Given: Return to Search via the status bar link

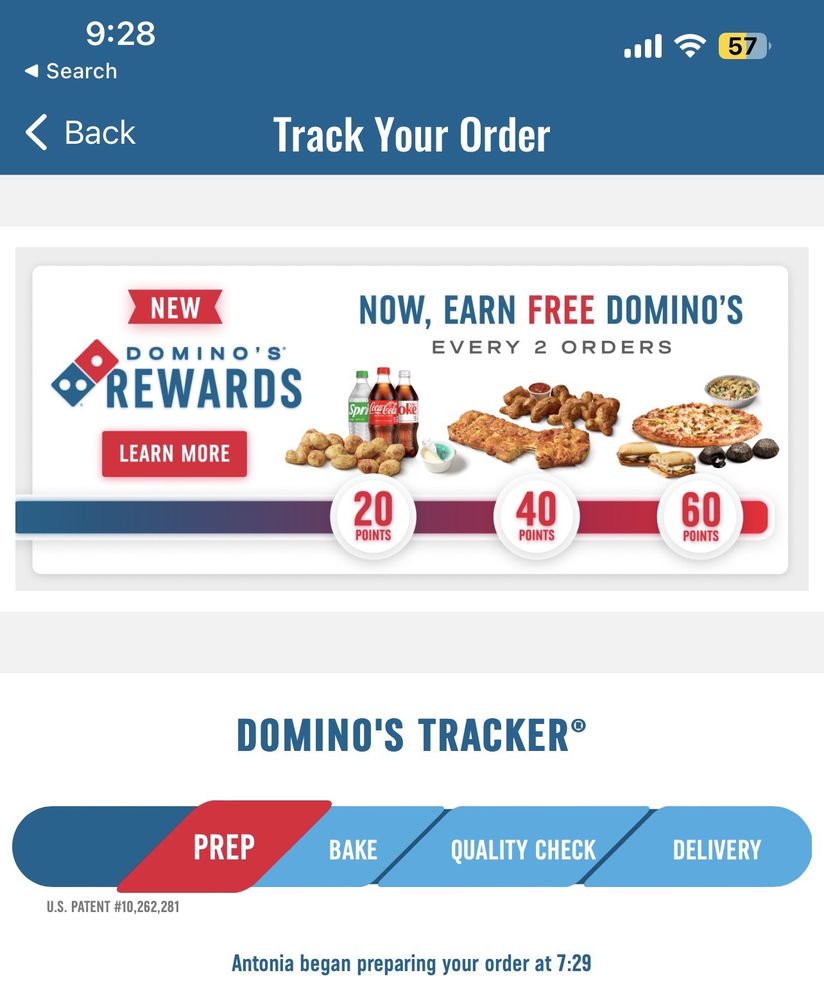Looking at the screenshot, I should [70, 71].
